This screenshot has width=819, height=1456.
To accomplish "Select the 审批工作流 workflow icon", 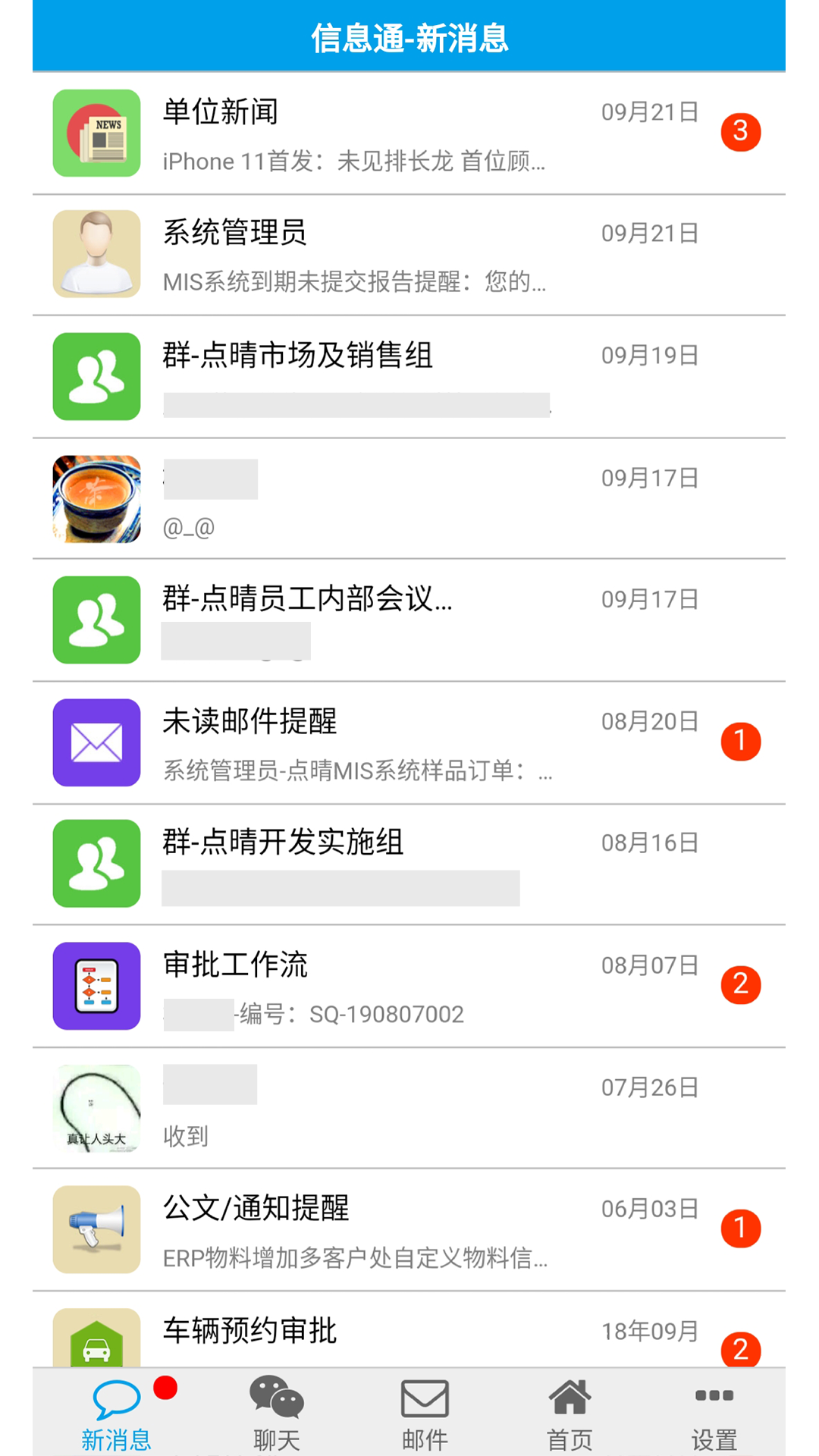I will (x=96, y=987).
